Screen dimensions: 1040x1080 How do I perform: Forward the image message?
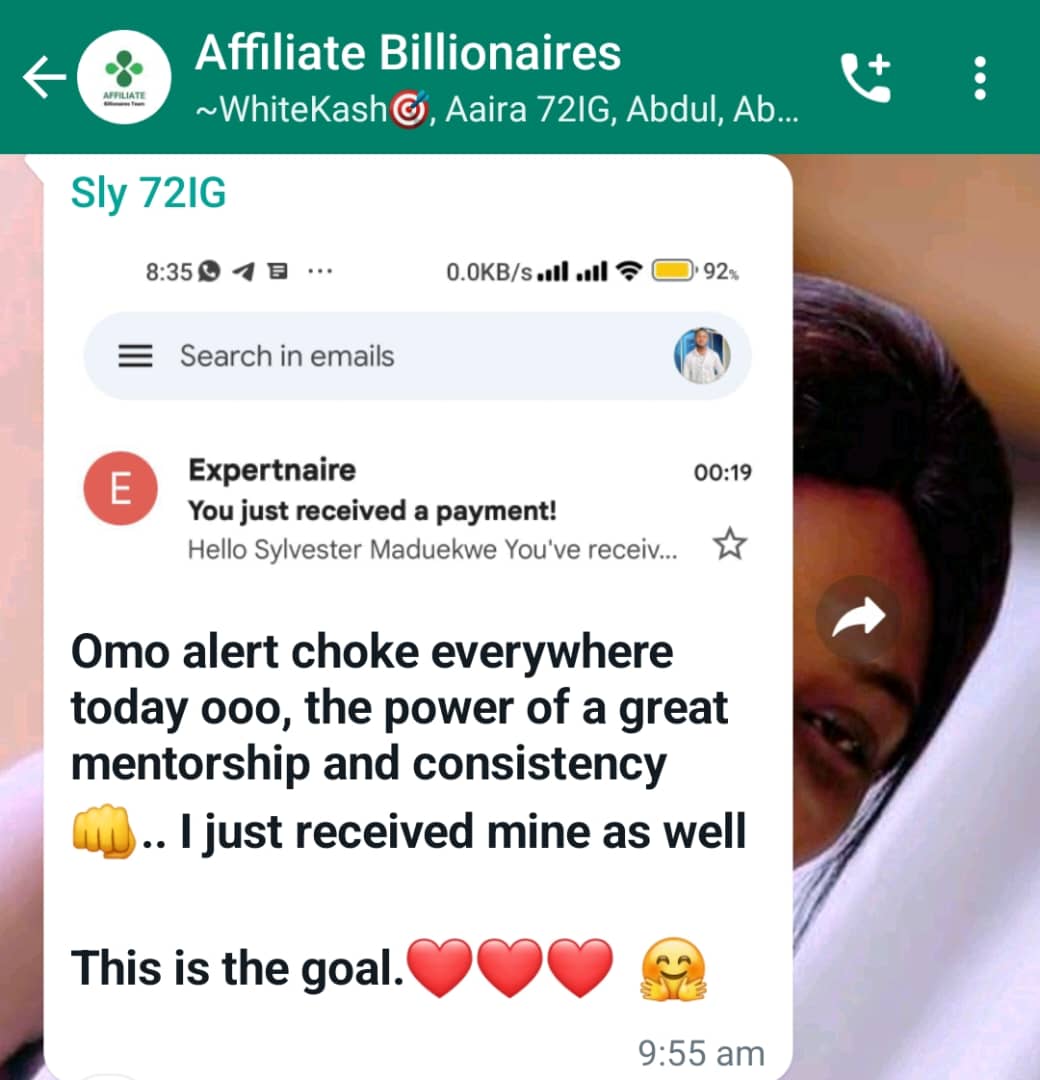tap(858, 617)
